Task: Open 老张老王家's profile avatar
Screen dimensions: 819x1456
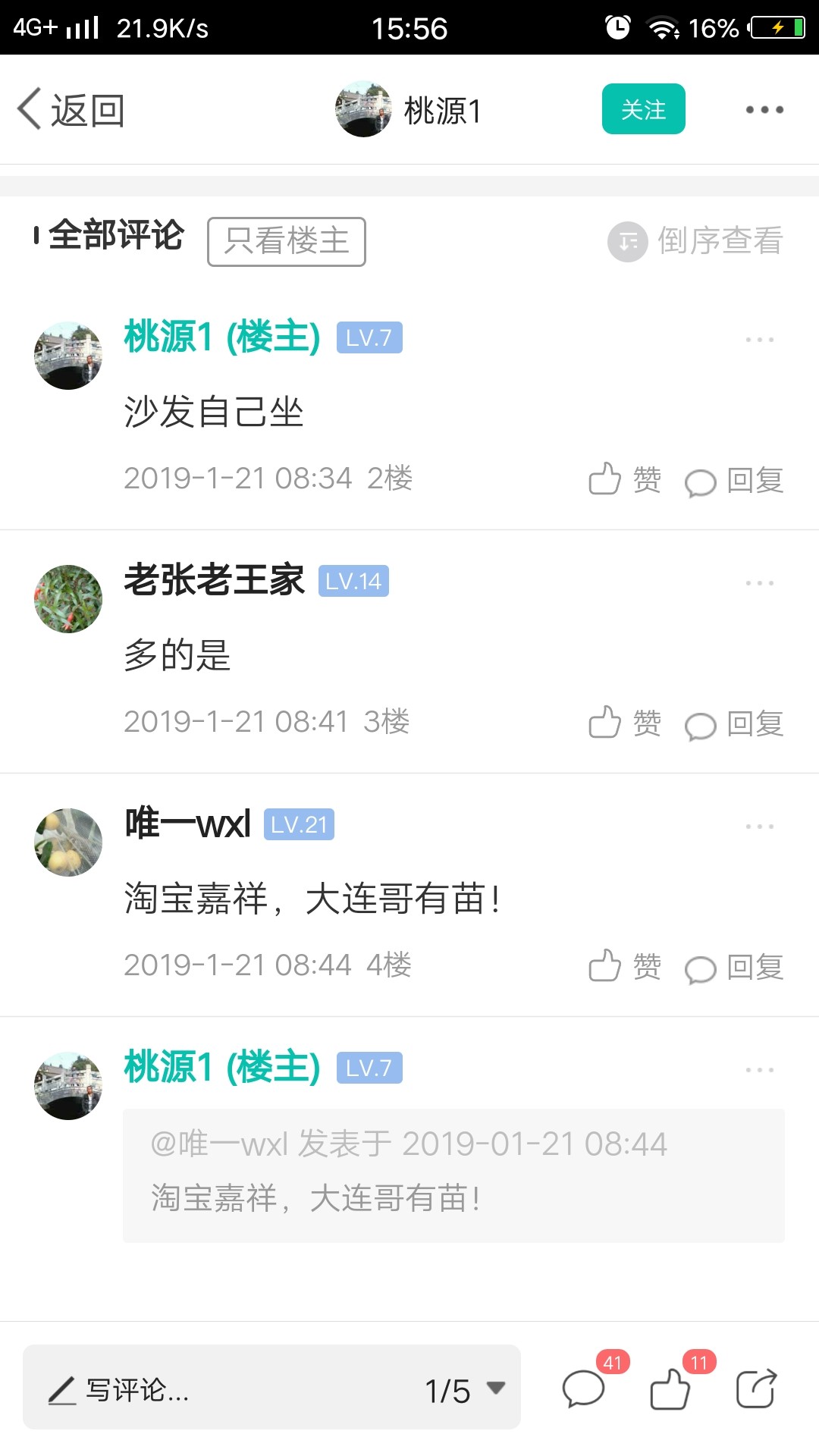Action: click(68, 599)
